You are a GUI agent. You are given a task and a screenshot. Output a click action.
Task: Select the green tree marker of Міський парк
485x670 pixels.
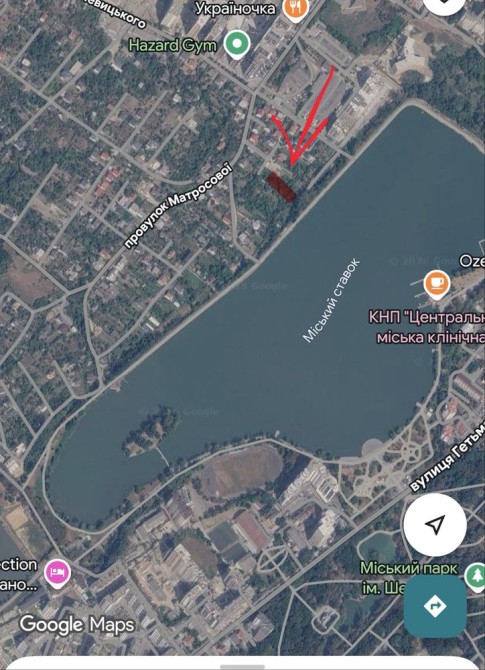[x=477, y=577]
